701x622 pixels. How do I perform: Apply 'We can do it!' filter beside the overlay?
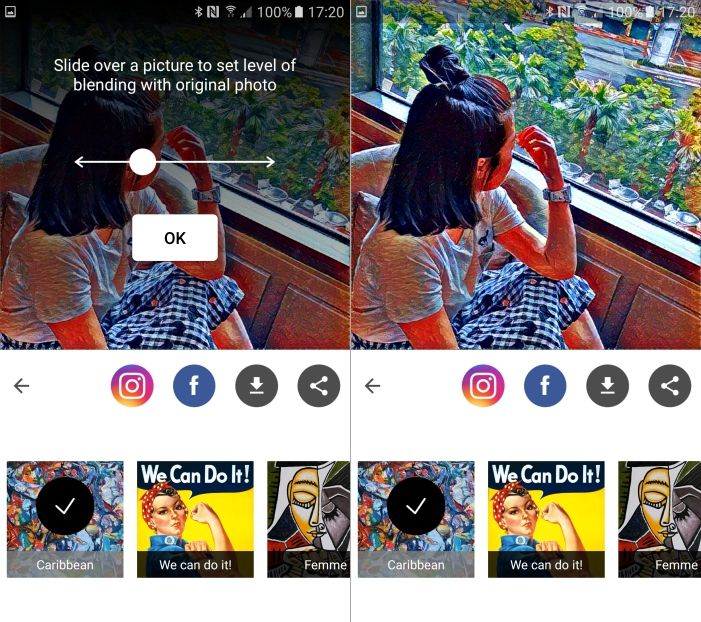tap(195, 519)
